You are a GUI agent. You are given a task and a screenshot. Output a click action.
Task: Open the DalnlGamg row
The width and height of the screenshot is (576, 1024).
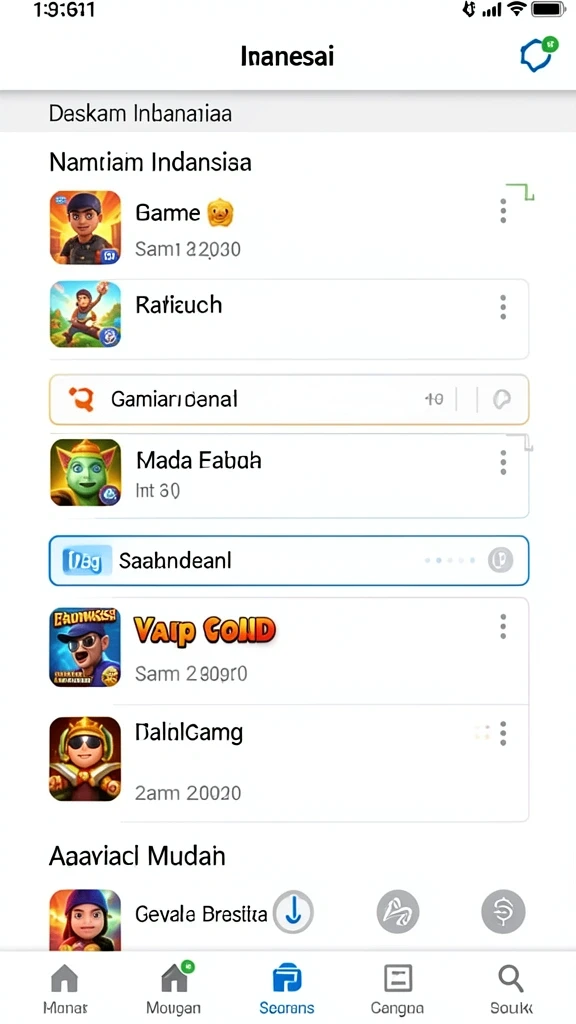[288, 763]
